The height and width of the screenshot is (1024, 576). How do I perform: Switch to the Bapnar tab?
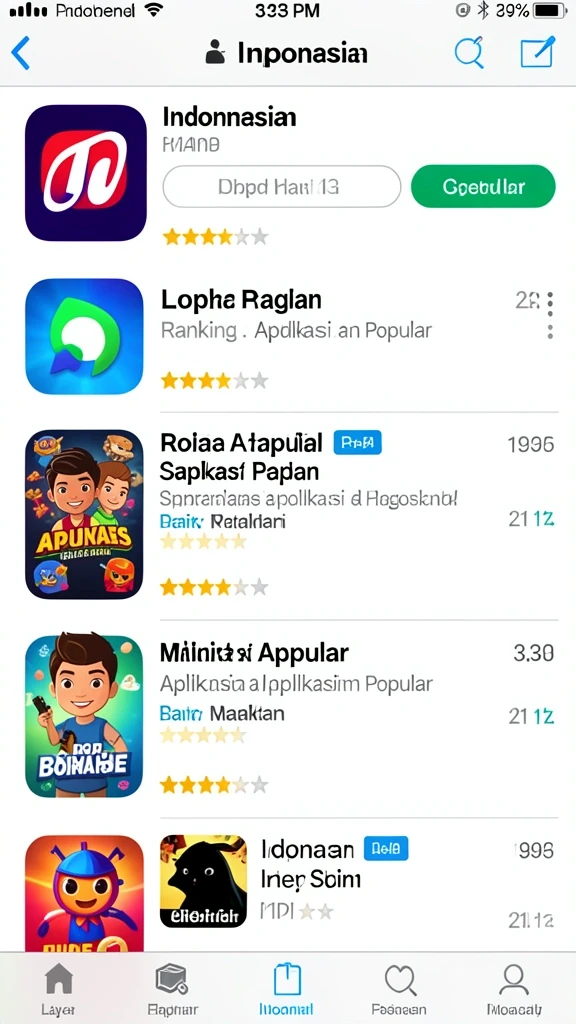172,990
